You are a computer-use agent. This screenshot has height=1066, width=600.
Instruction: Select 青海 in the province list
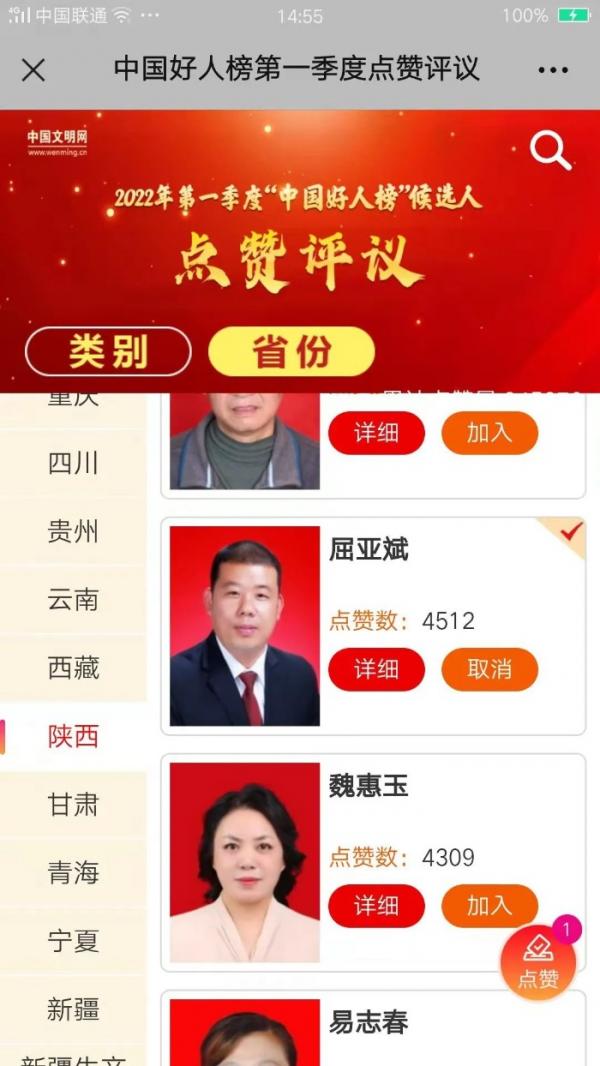[73, 873]
